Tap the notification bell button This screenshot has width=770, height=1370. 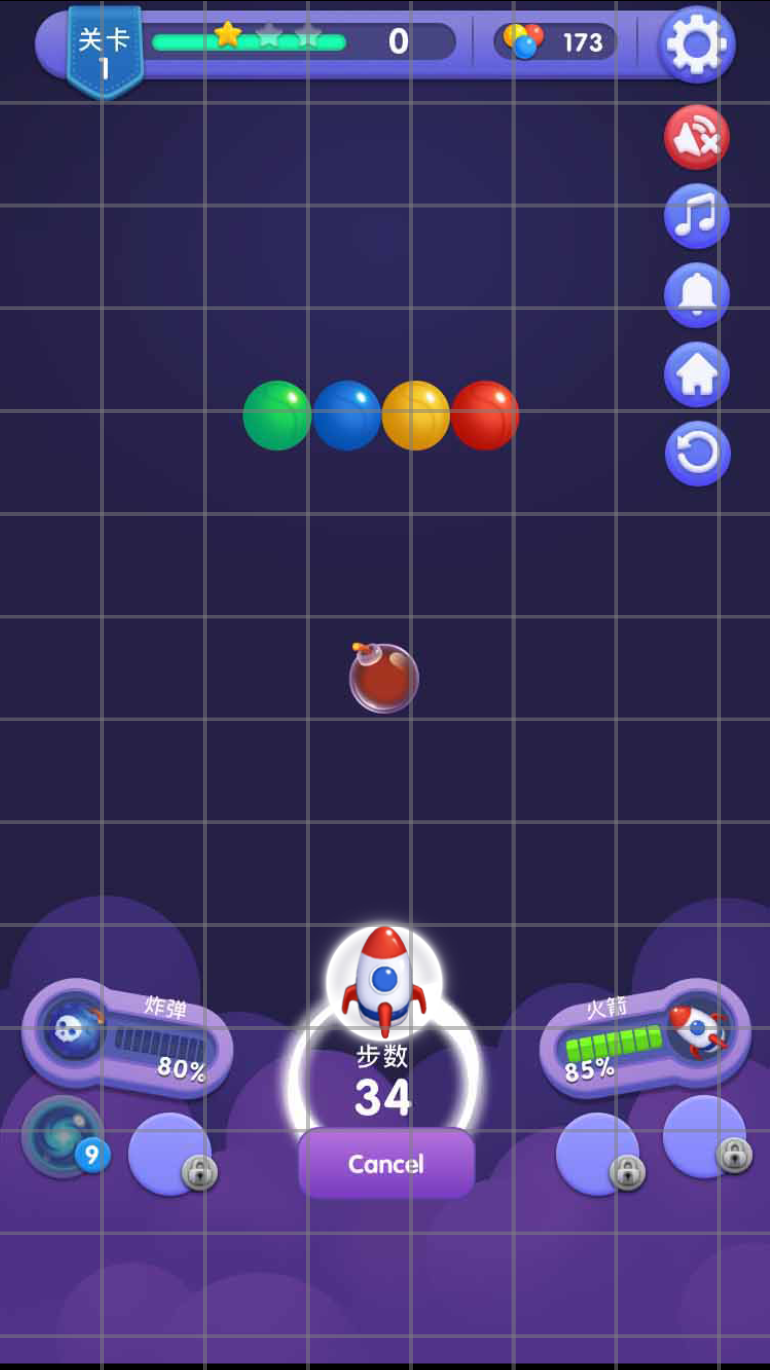697,295
